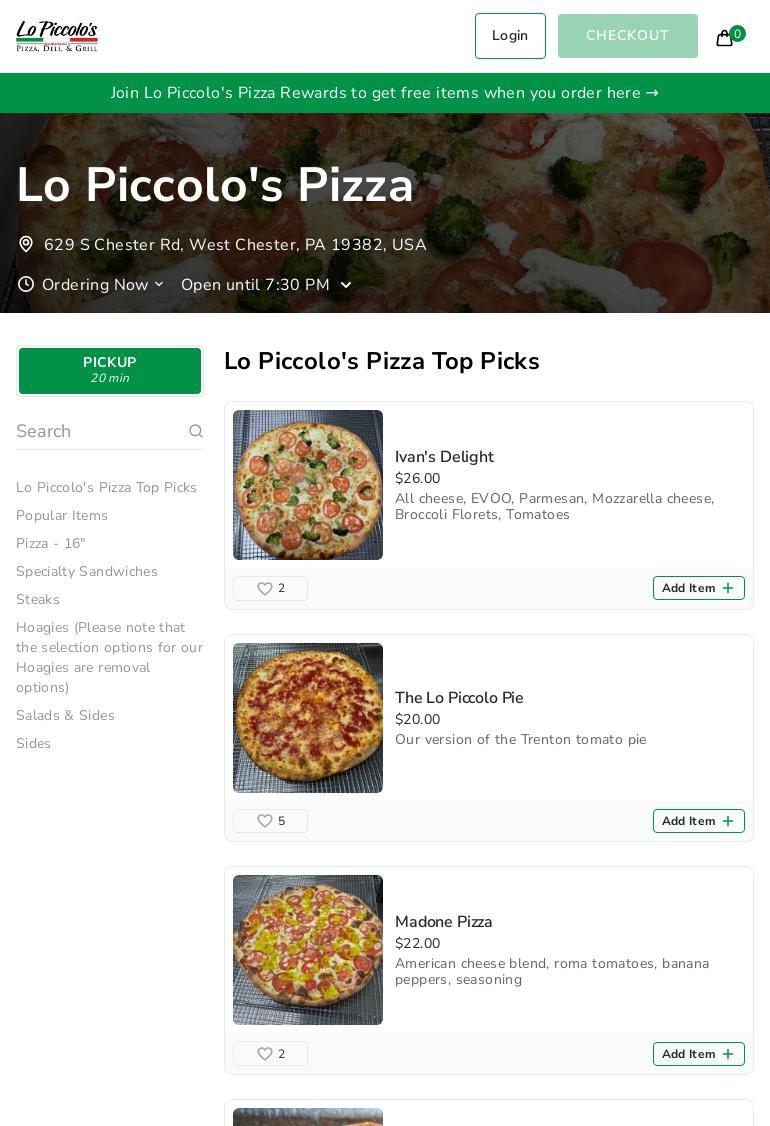Open the Hoagies category link
770x1126 pixels.
[109, 657]
